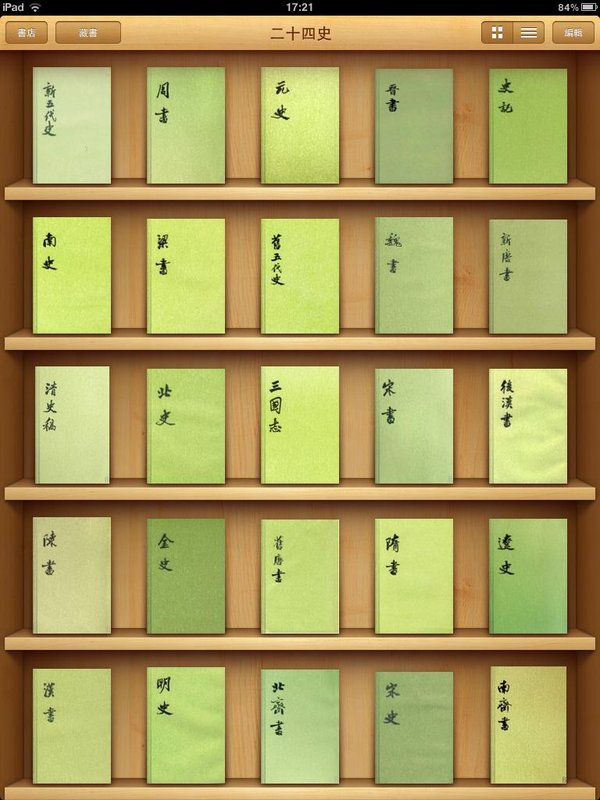Open the book 史記
The height and width of the screenshot is (800, 600).
click(528, 125)
